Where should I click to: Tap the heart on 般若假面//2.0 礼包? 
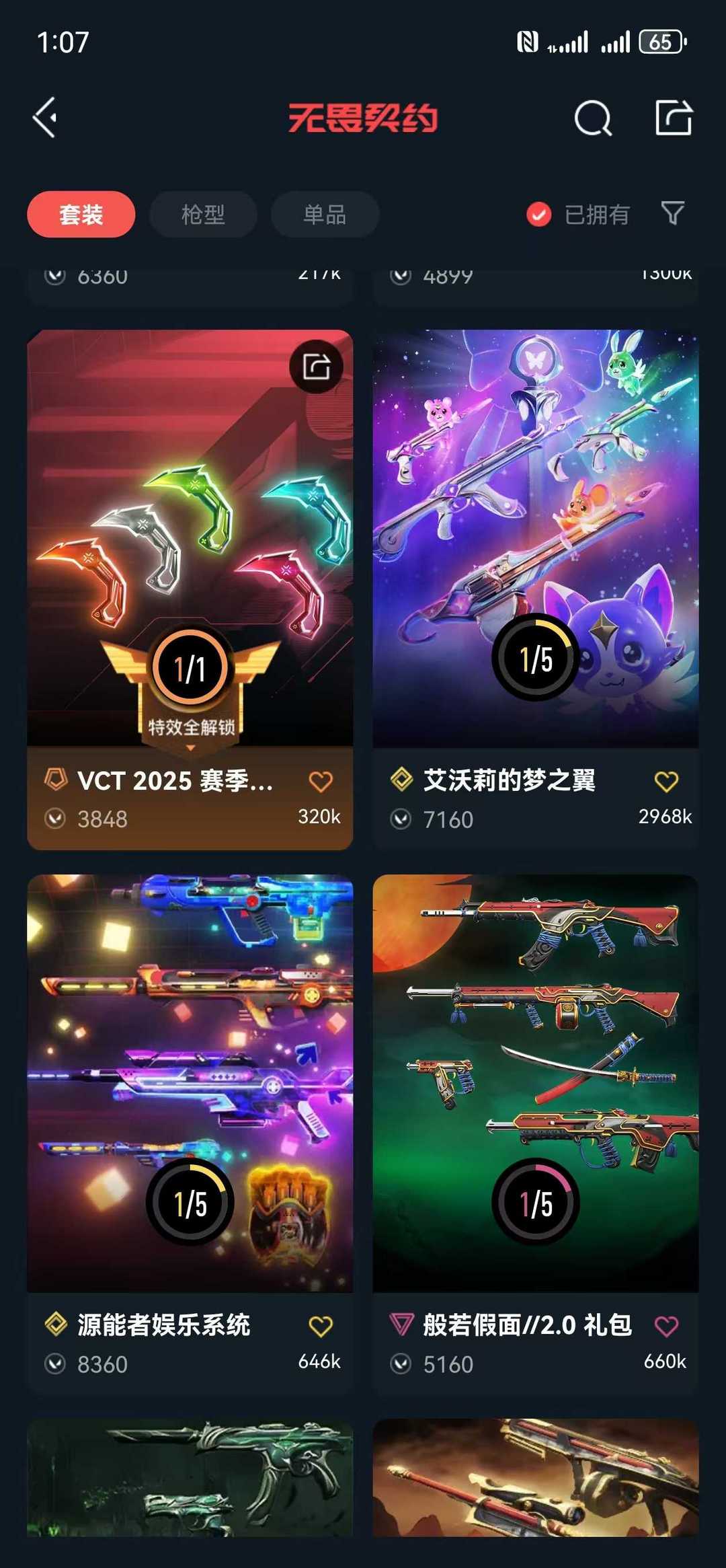pyautogui.click(x=666, y=1326)
